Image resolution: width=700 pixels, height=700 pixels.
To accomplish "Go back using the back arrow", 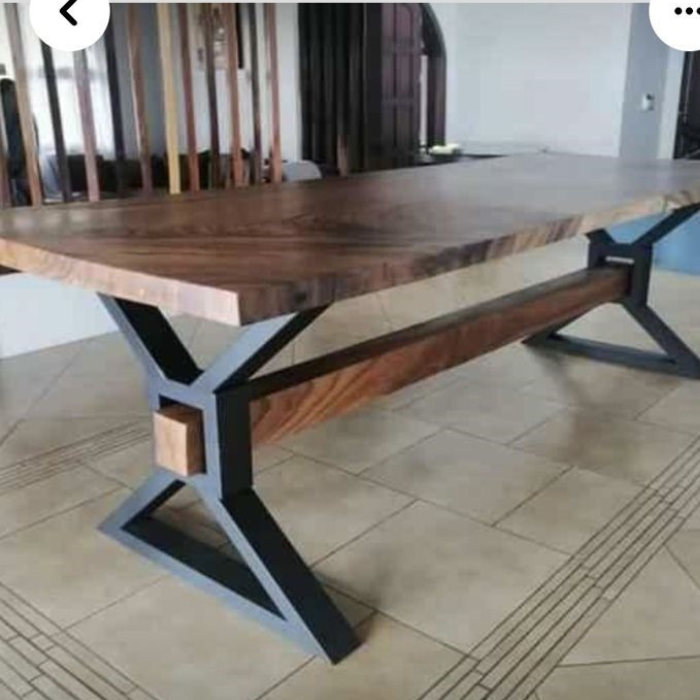I will [68, 14].
